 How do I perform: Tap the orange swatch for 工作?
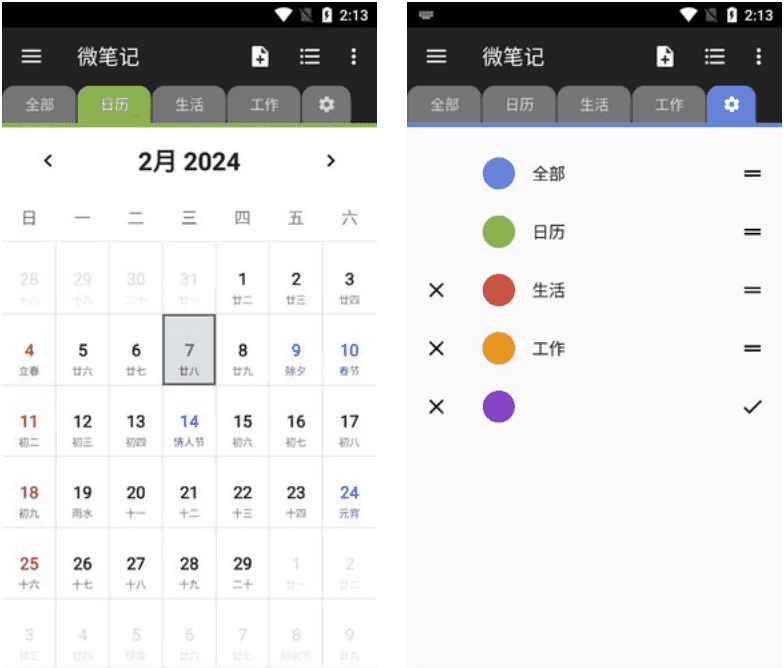tap(499, 348)
